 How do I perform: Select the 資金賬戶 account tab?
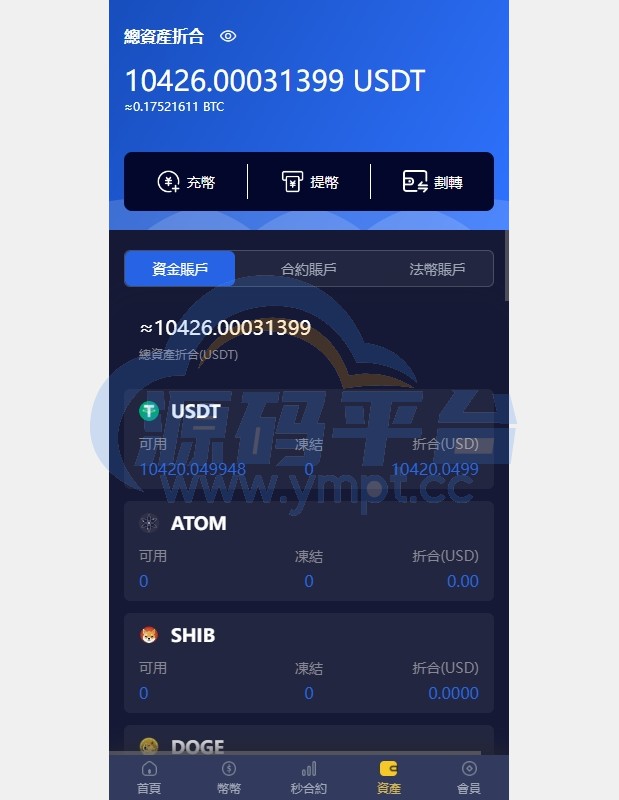(180, 269)
